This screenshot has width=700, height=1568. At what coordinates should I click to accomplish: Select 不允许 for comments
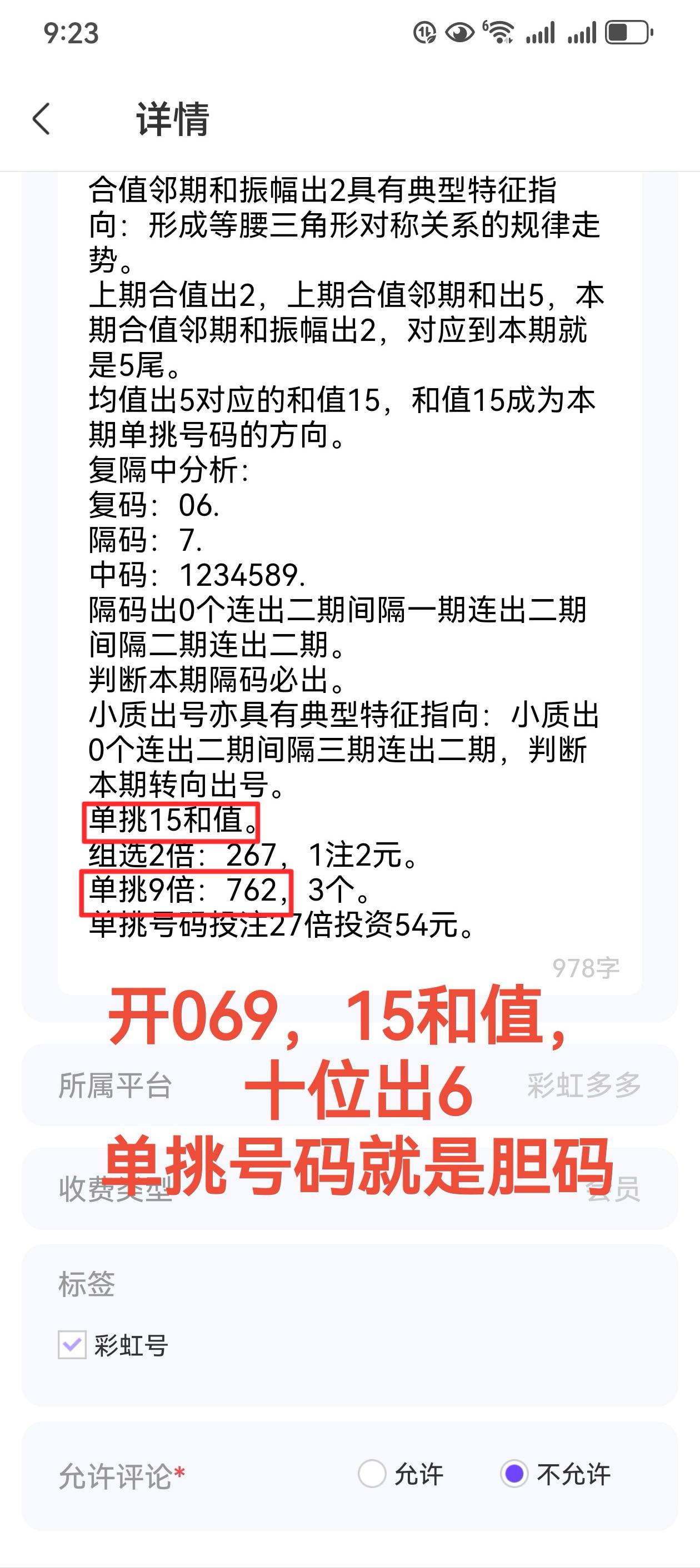coord(514,1474)
